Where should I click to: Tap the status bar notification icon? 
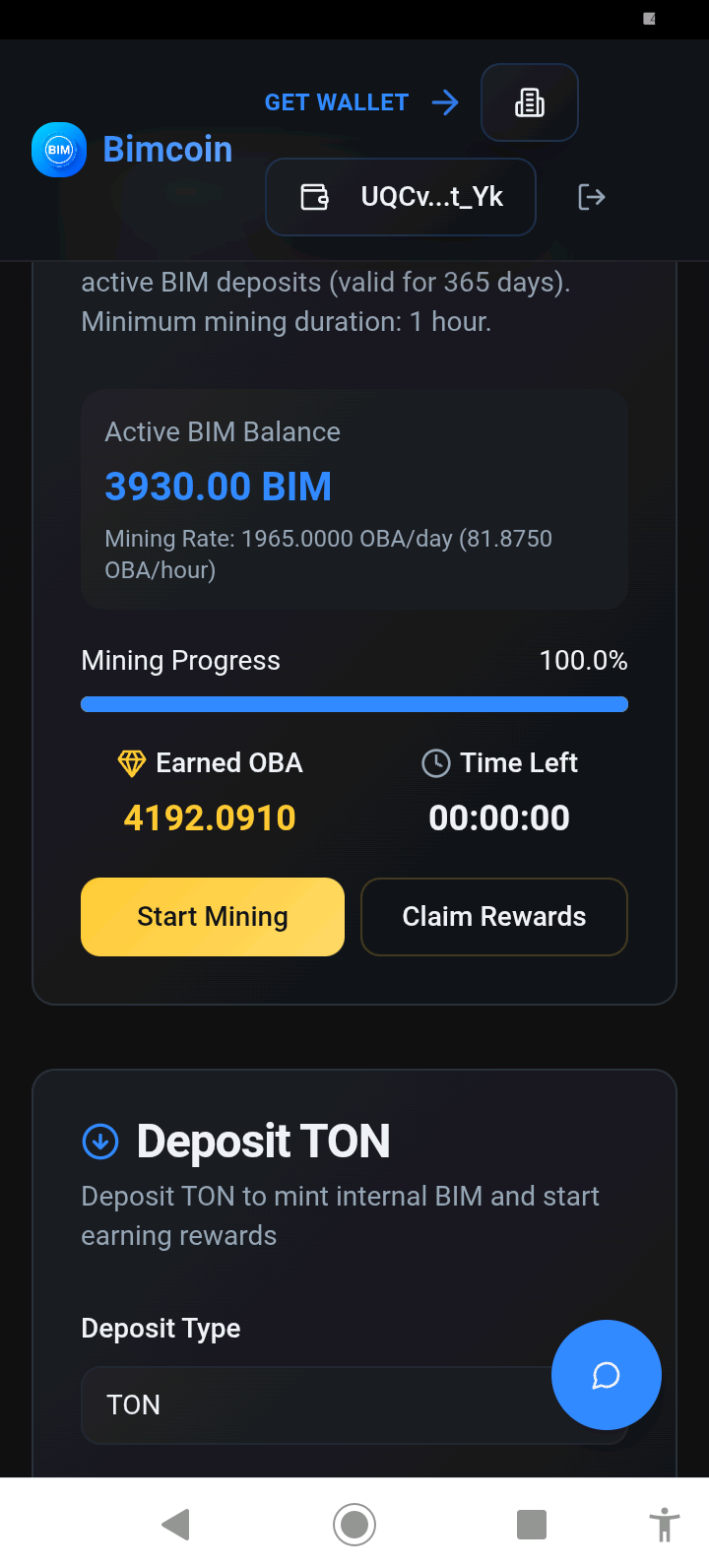tap(649, 18)
